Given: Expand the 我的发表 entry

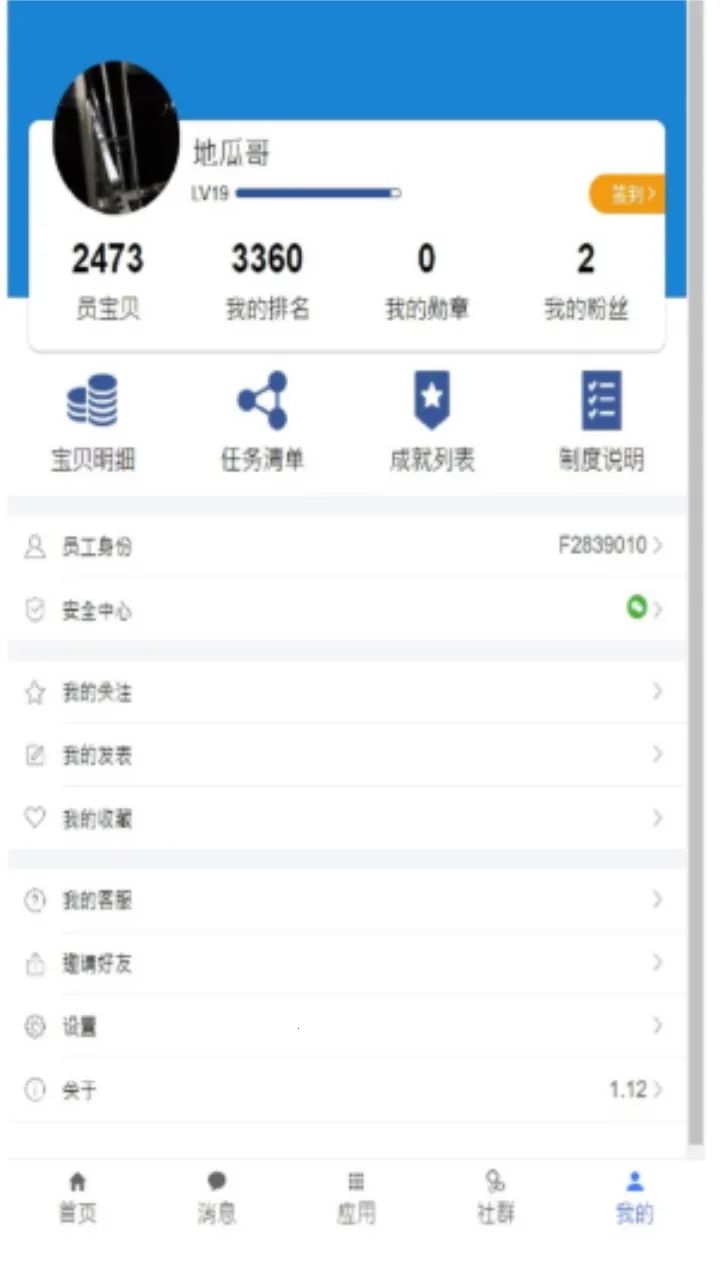Looking at the screenshot, I should [x=360, y=755].
